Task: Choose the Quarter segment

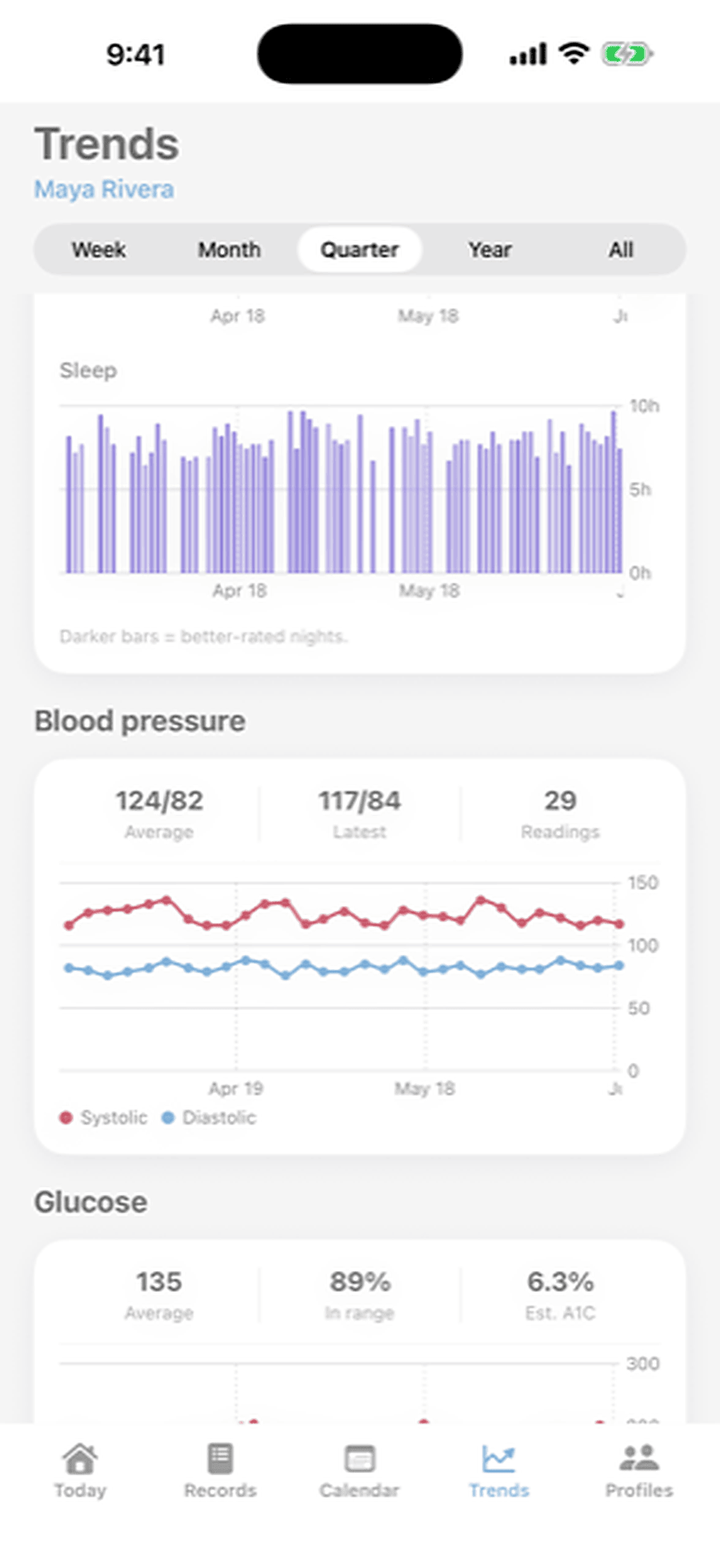Action: coord(360,250)
